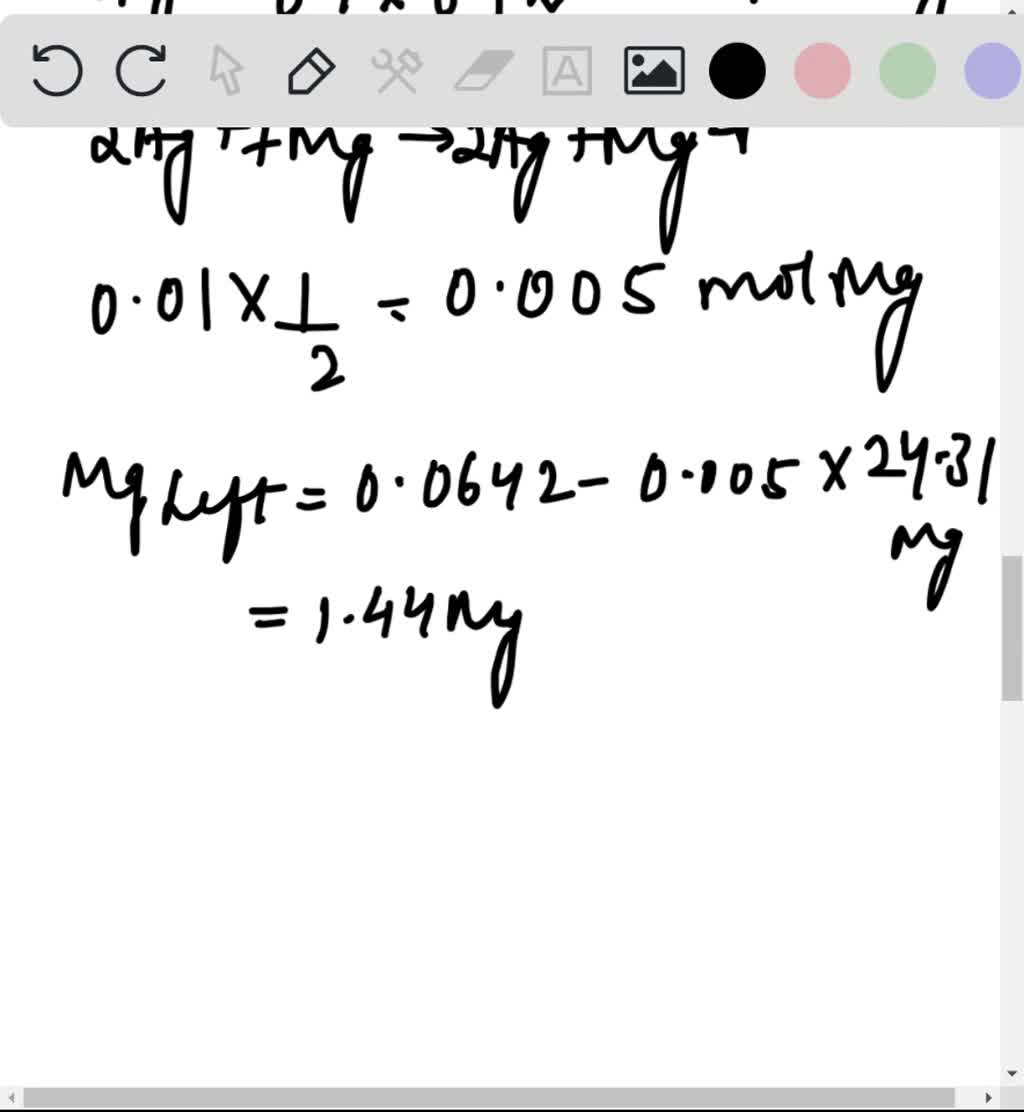Pick the green ink color
1024x1112 pixels.
907,71
